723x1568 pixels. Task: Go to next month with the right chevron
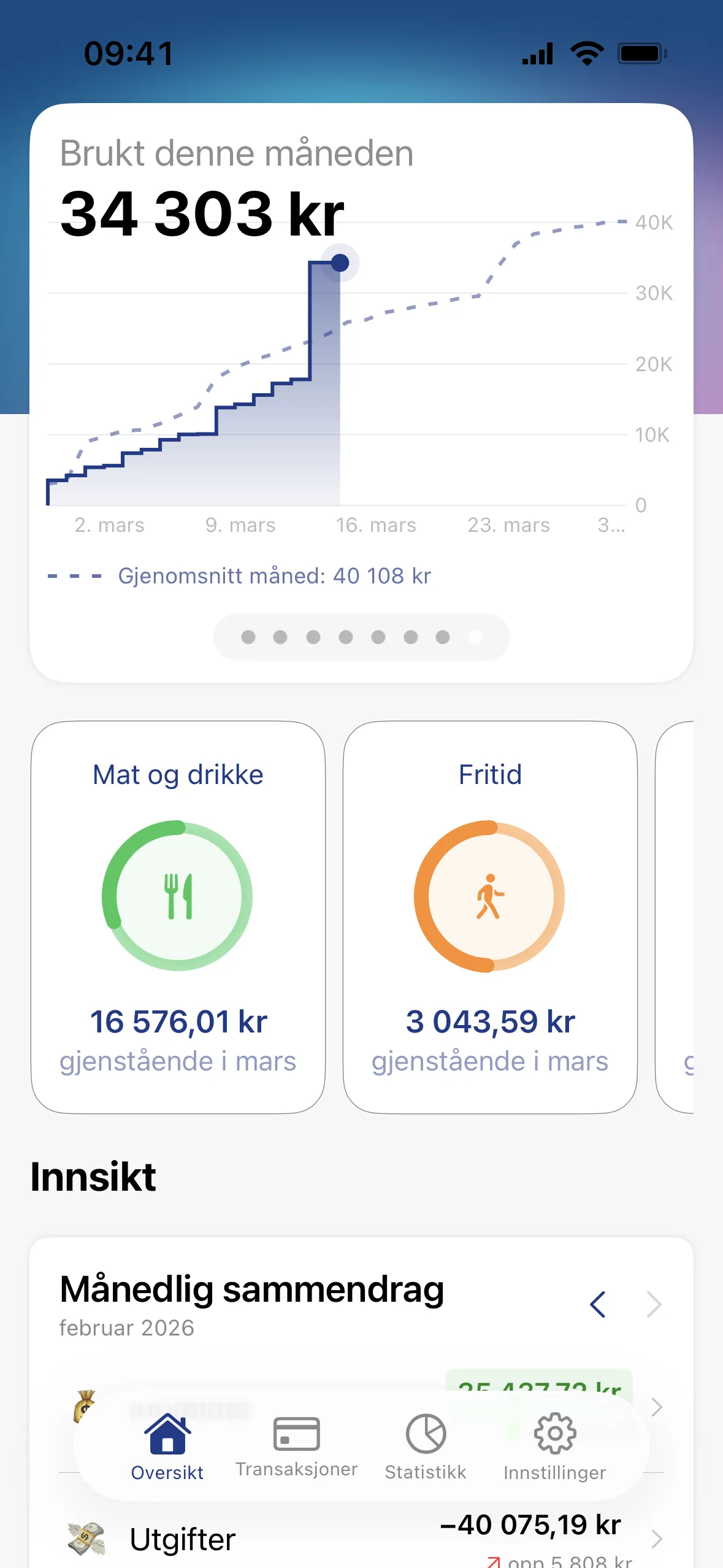click(x=652, y=1304)
